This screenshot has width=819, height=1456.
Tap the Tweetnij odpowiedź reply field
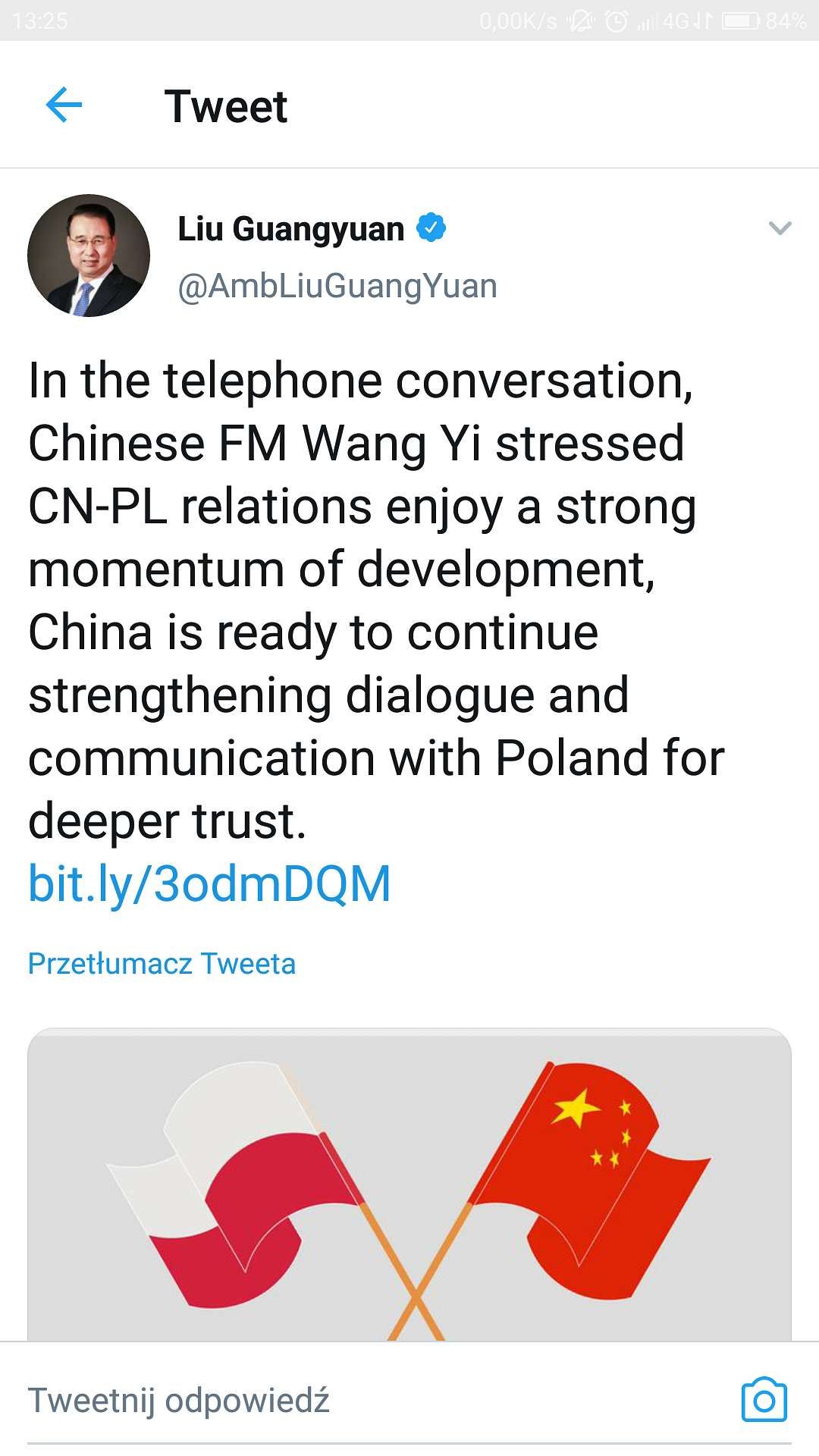372,1401
